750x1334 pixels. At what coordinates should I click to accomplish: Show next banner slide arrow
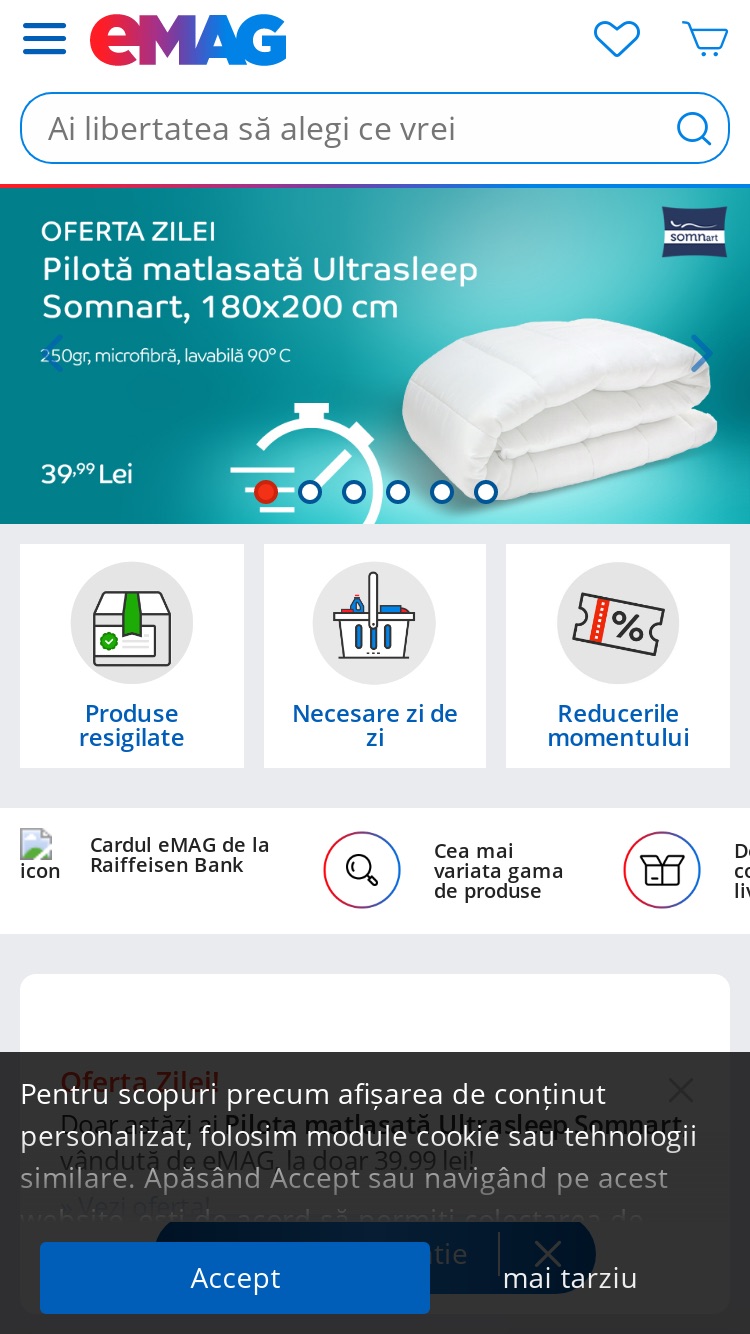click(x=702, y=353)
